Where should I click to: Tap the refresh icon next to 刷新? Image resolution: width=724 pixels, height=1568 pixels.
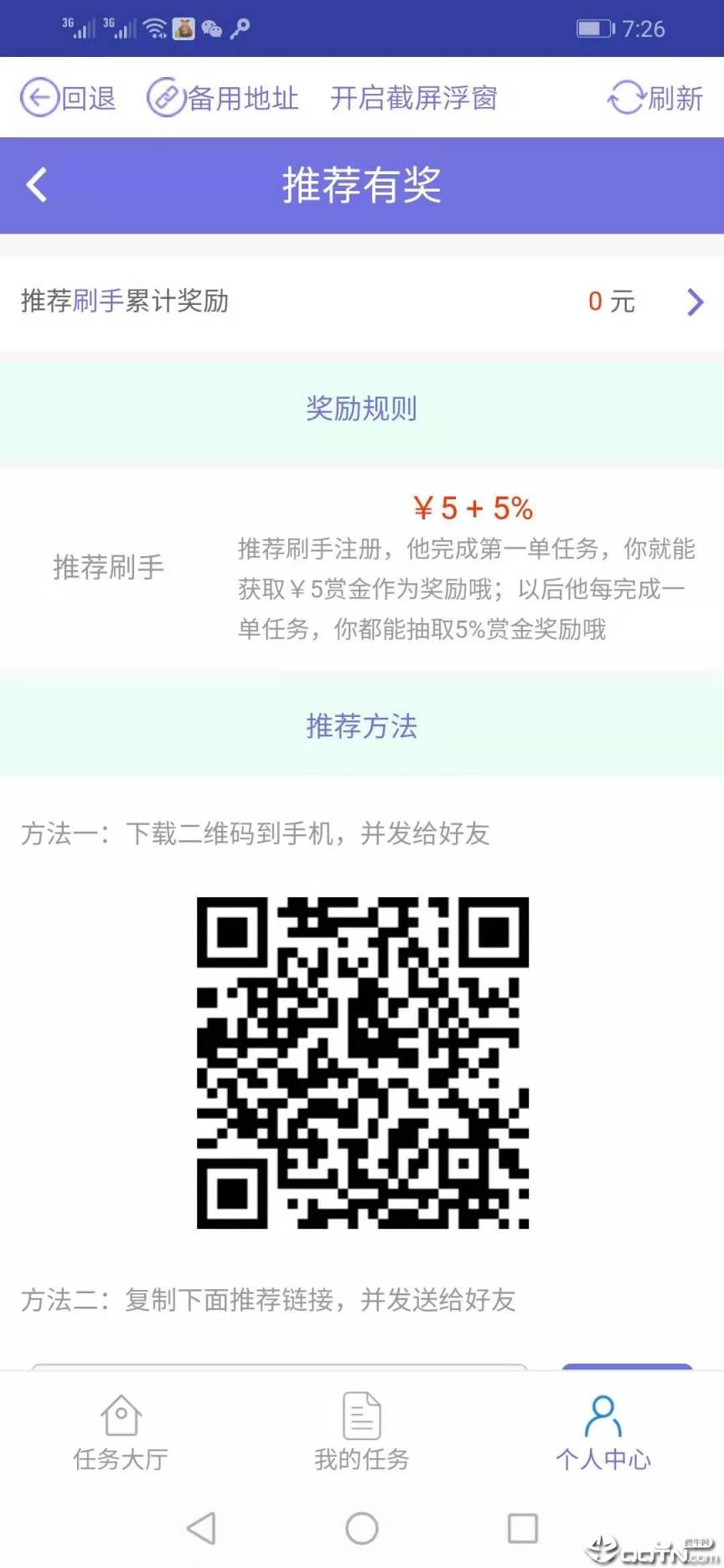coord(627,97)
